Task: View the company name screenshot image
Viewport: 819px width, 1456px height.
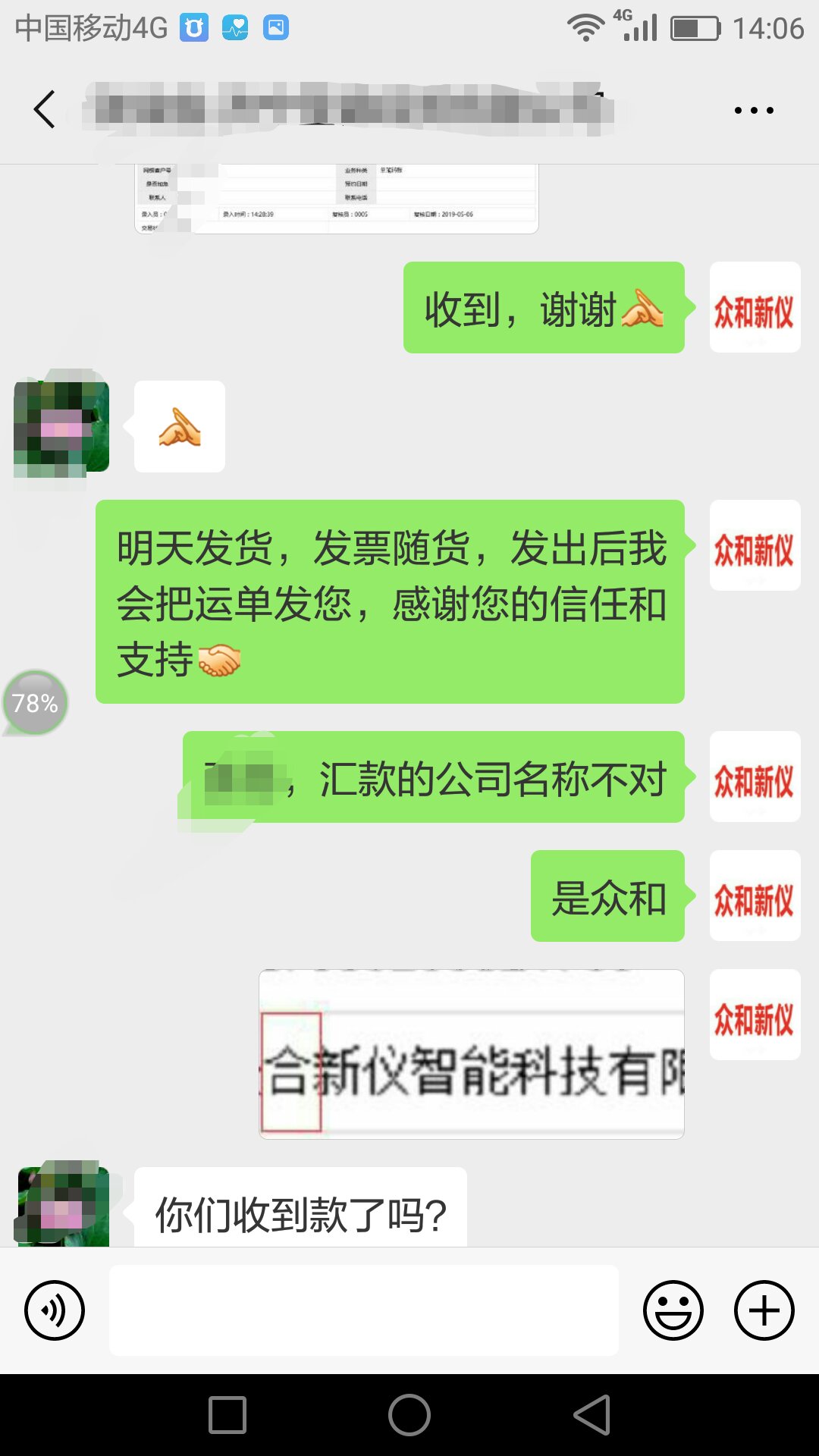Action: 471,1053
